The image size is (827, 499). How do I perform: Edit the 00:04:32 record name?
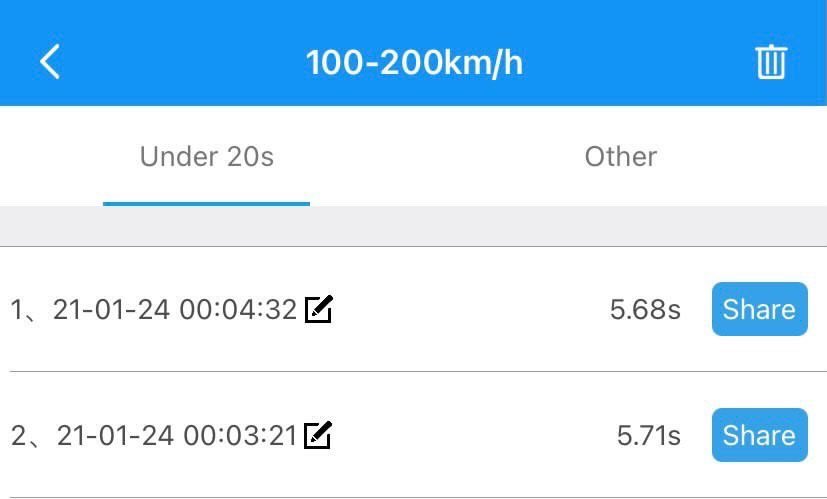[x=318, y=310]
